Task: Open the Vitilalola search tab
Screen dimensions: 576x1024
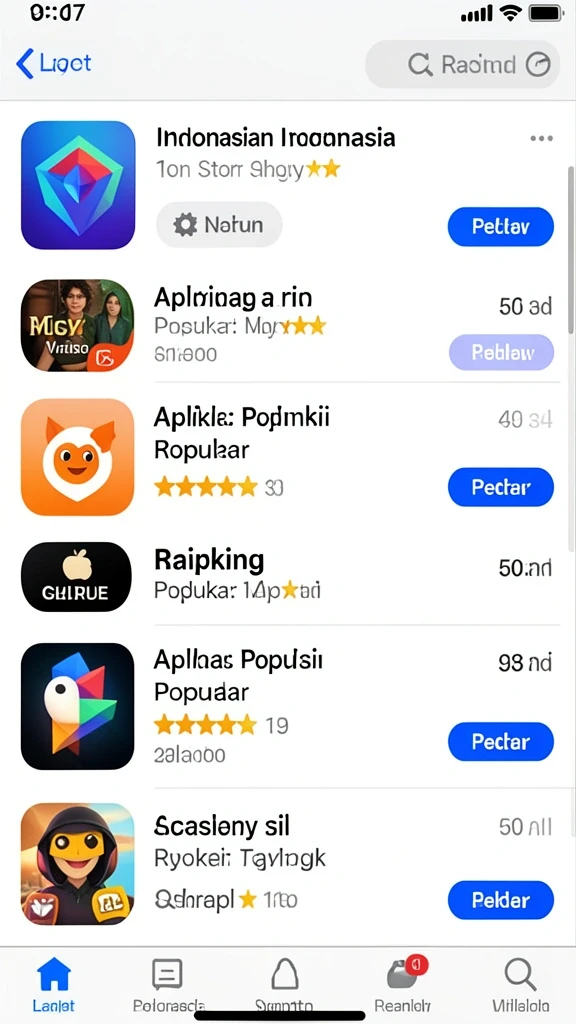Action: coord(520,984)
